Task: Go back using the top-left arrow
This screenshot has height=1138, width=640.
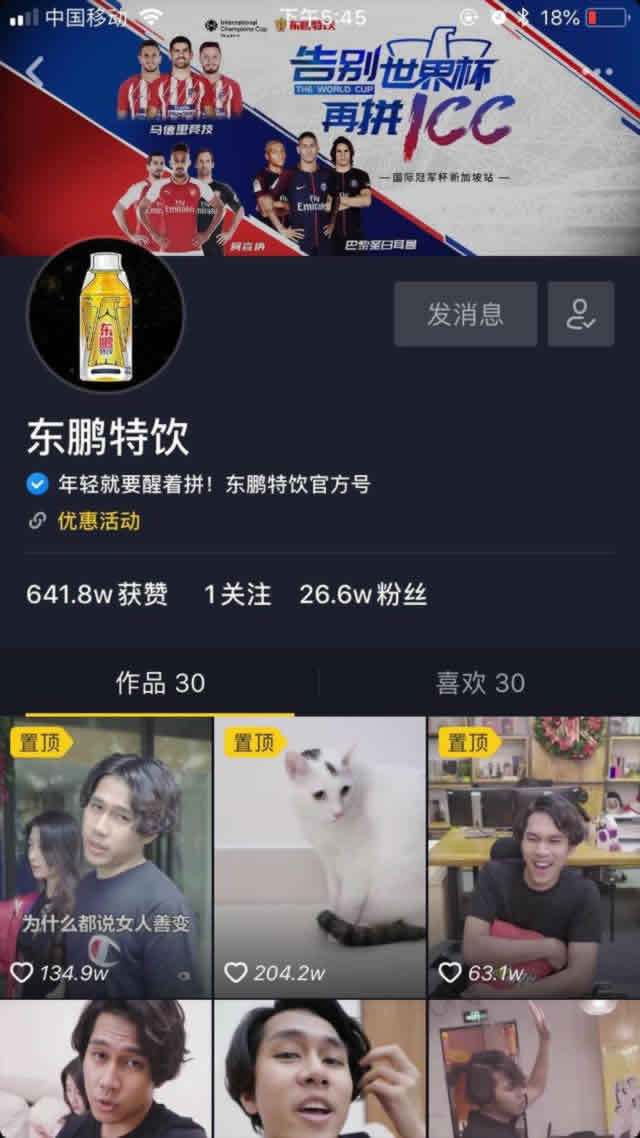Action: click(x=35, y=72)
